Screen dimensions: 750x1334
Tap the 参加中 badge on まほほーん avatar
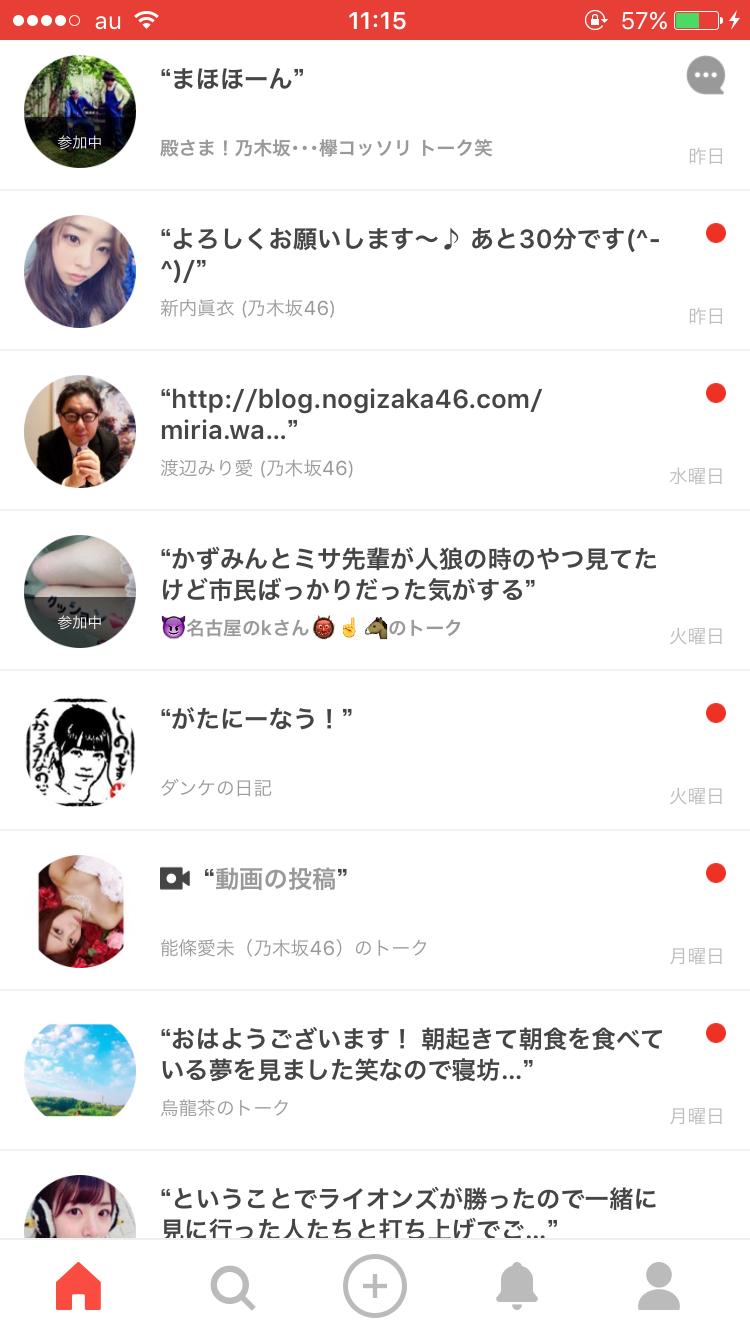click(79, 140)
